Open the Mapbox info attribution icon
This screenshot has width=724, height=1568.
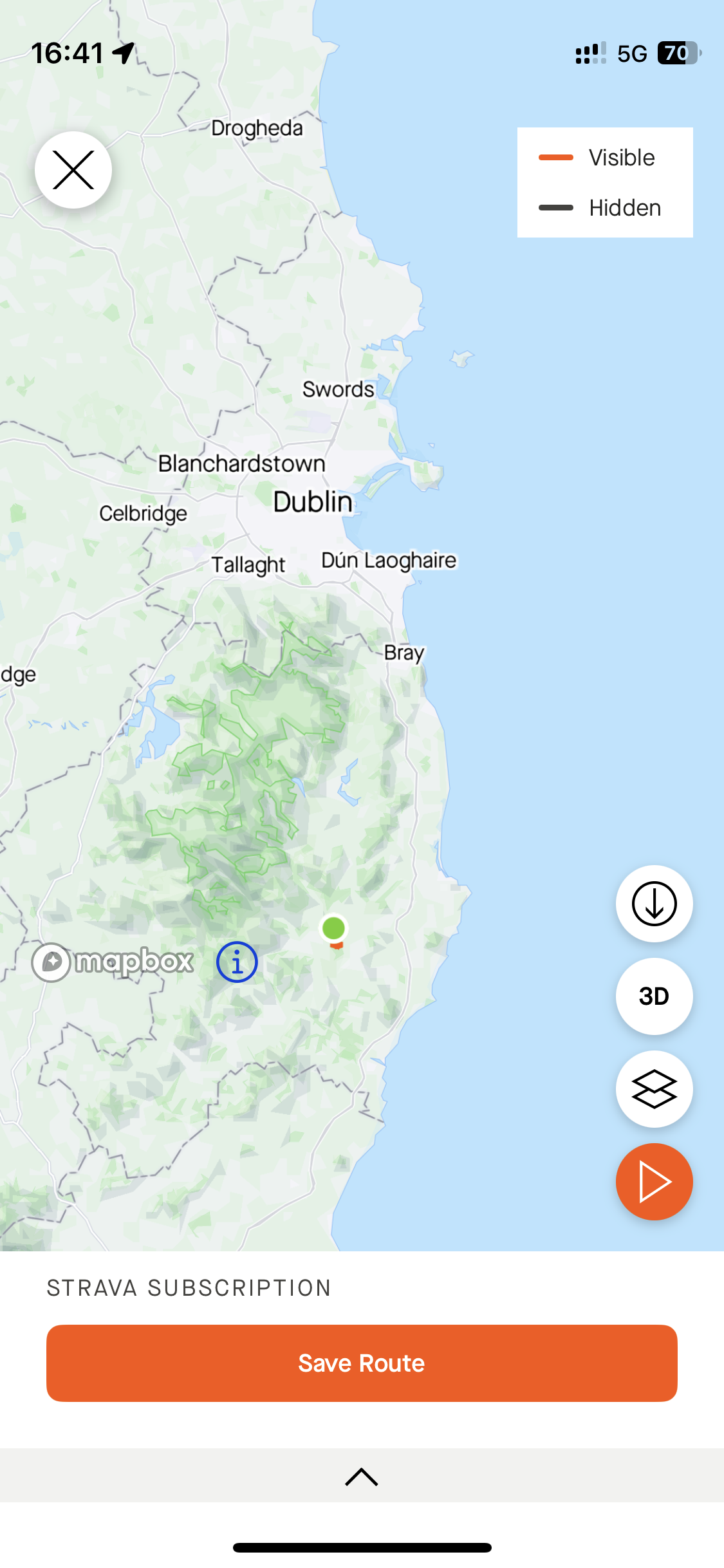[x=237, y=962]
